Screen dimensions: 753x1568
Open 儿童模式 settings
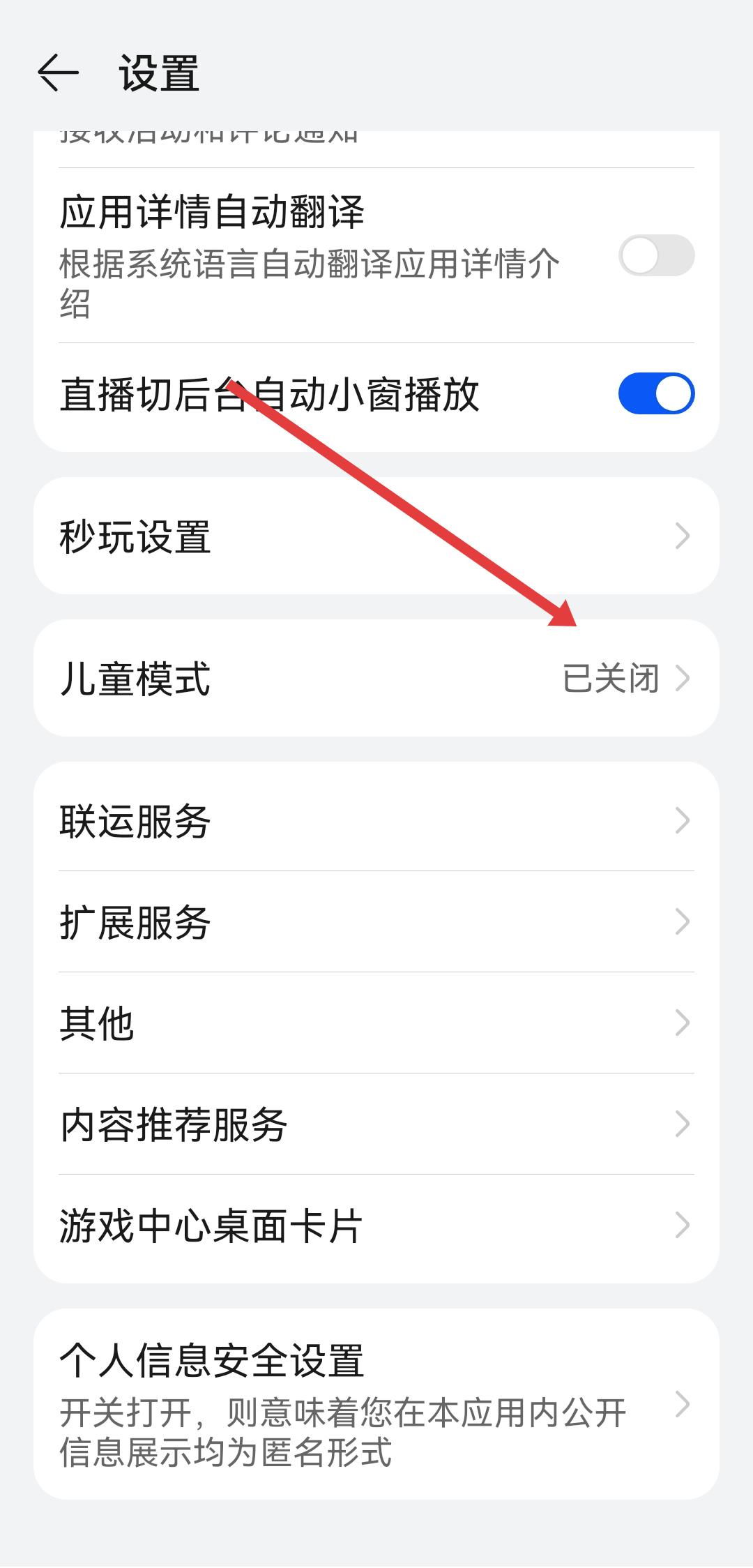(x=376, y=678)
